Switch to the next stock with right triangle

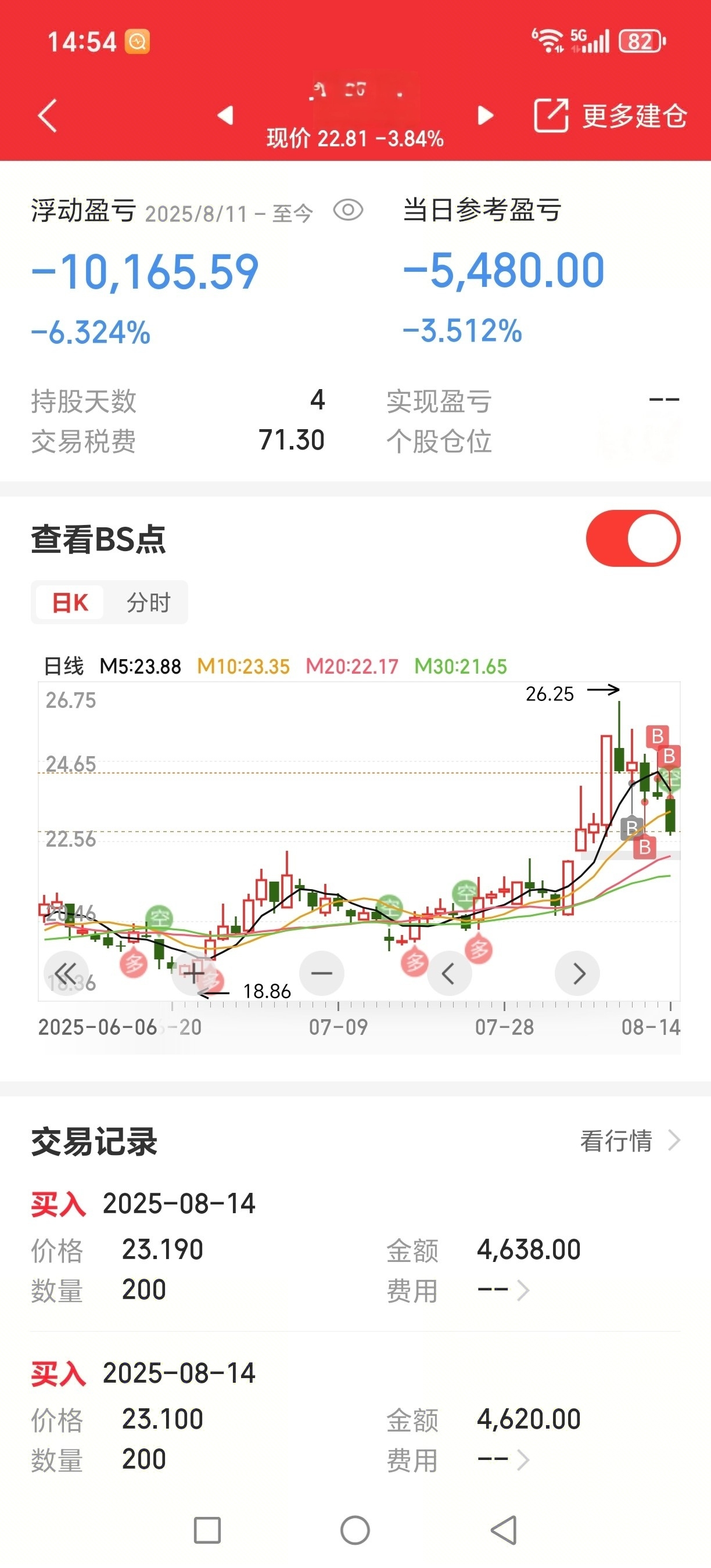click(485, 115)
